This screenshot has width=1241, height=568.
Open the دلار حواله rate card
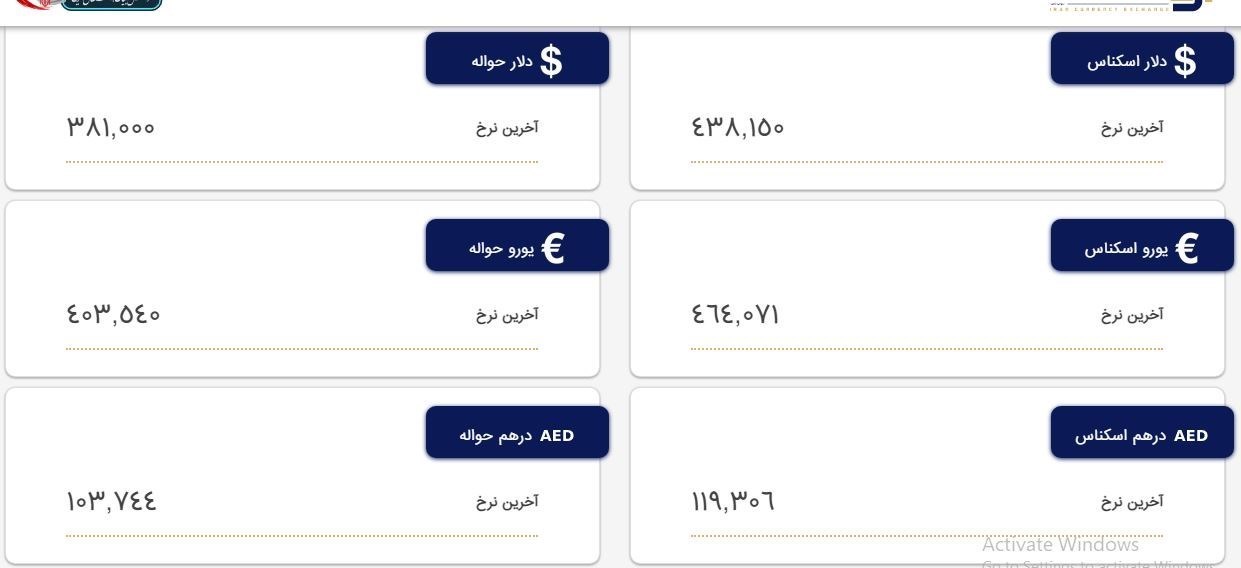(516, 60)
